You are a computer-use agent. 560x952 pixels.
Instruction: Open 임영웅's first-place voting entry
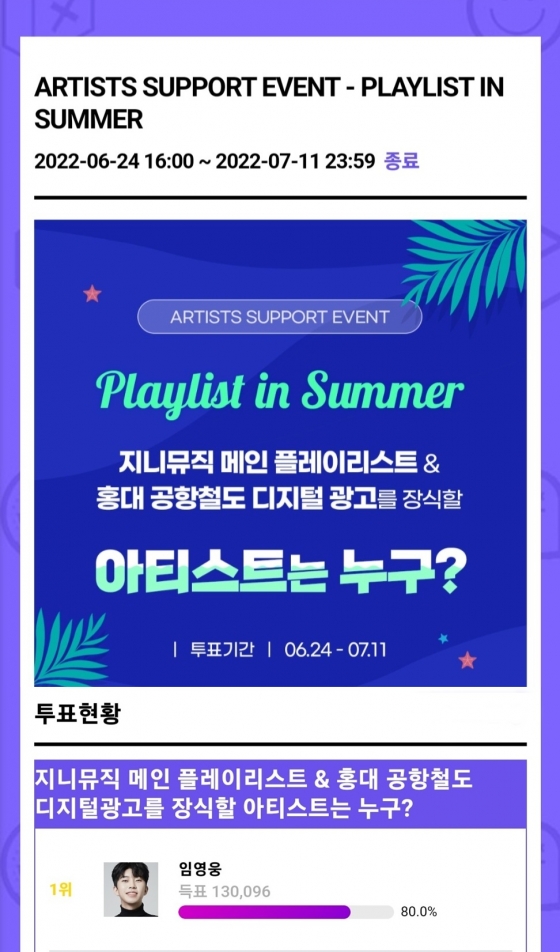click(280, 889)
